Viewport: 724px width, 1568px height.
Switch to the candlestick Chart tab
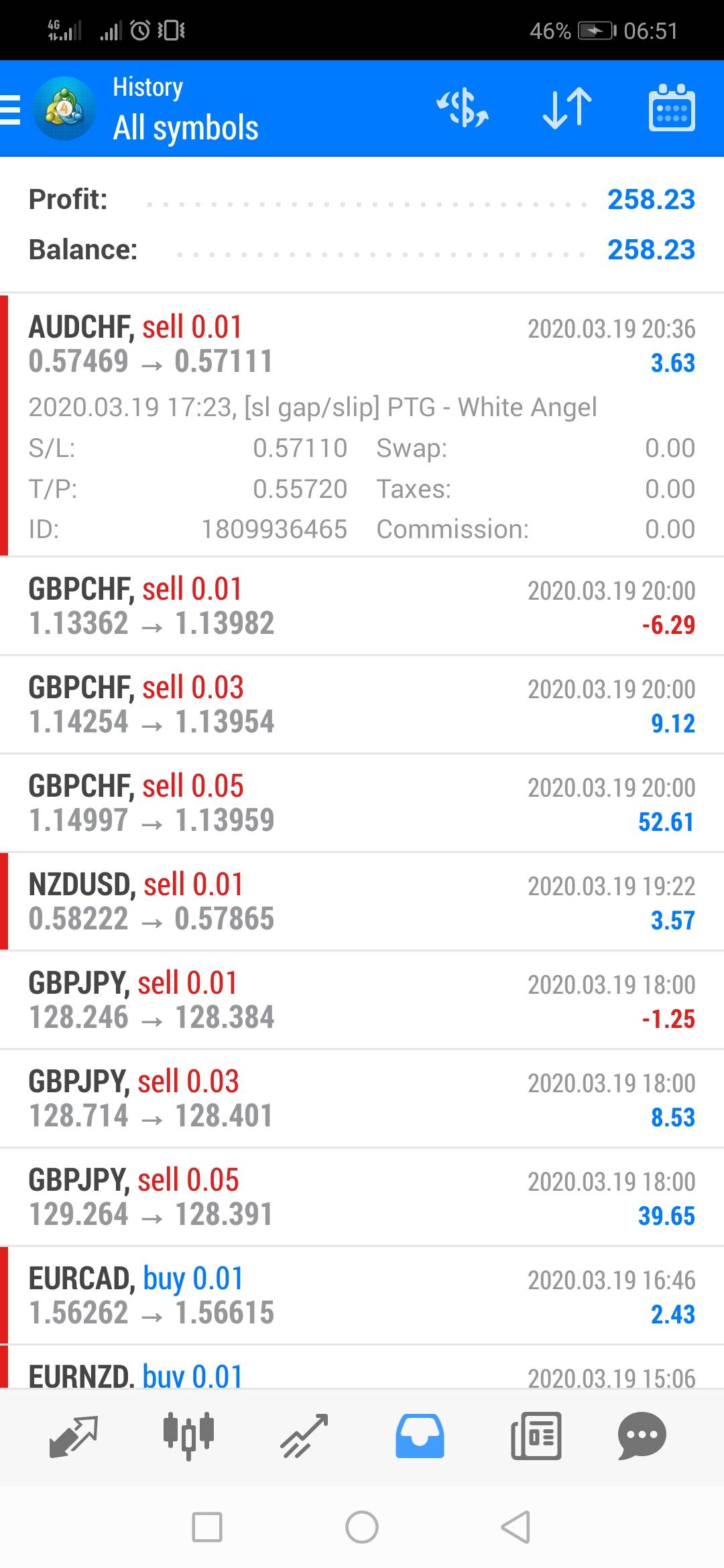tap(188, 1436)
